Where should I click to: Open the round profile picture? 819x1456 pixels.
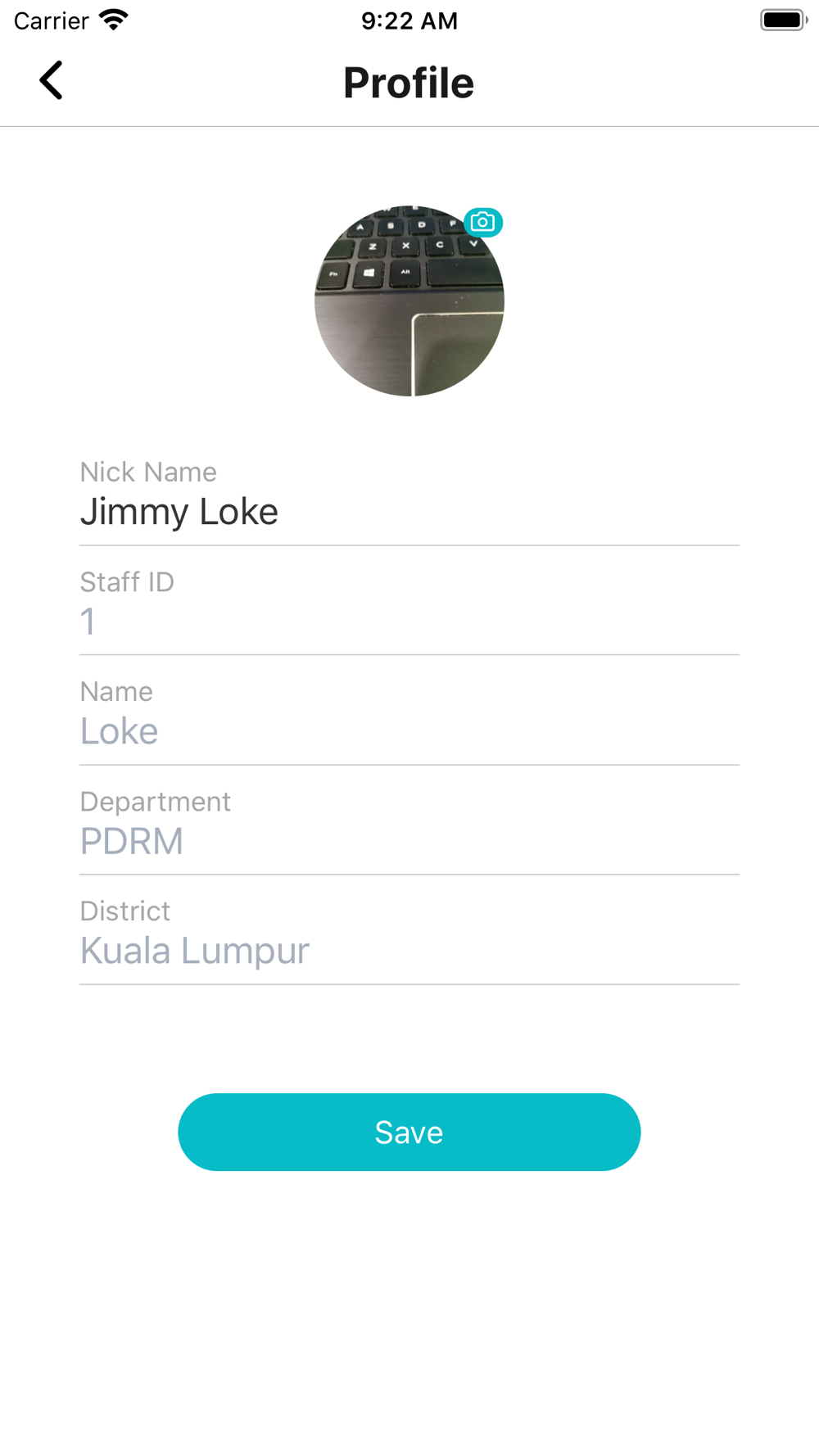(409, 301)
